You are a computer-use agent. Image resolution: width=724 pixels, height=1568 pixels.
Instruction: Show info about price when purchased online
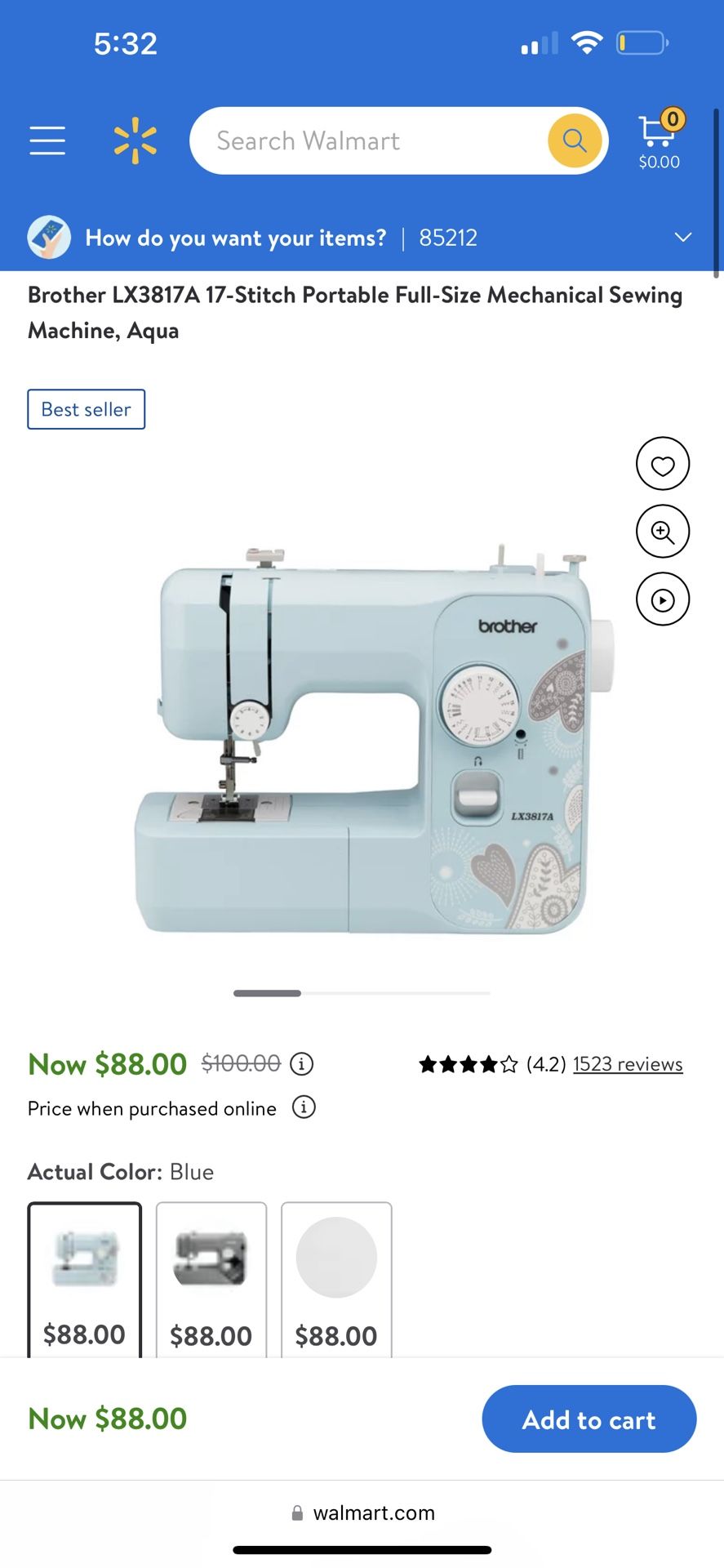pyautogui.click(x=304, y=1108)
